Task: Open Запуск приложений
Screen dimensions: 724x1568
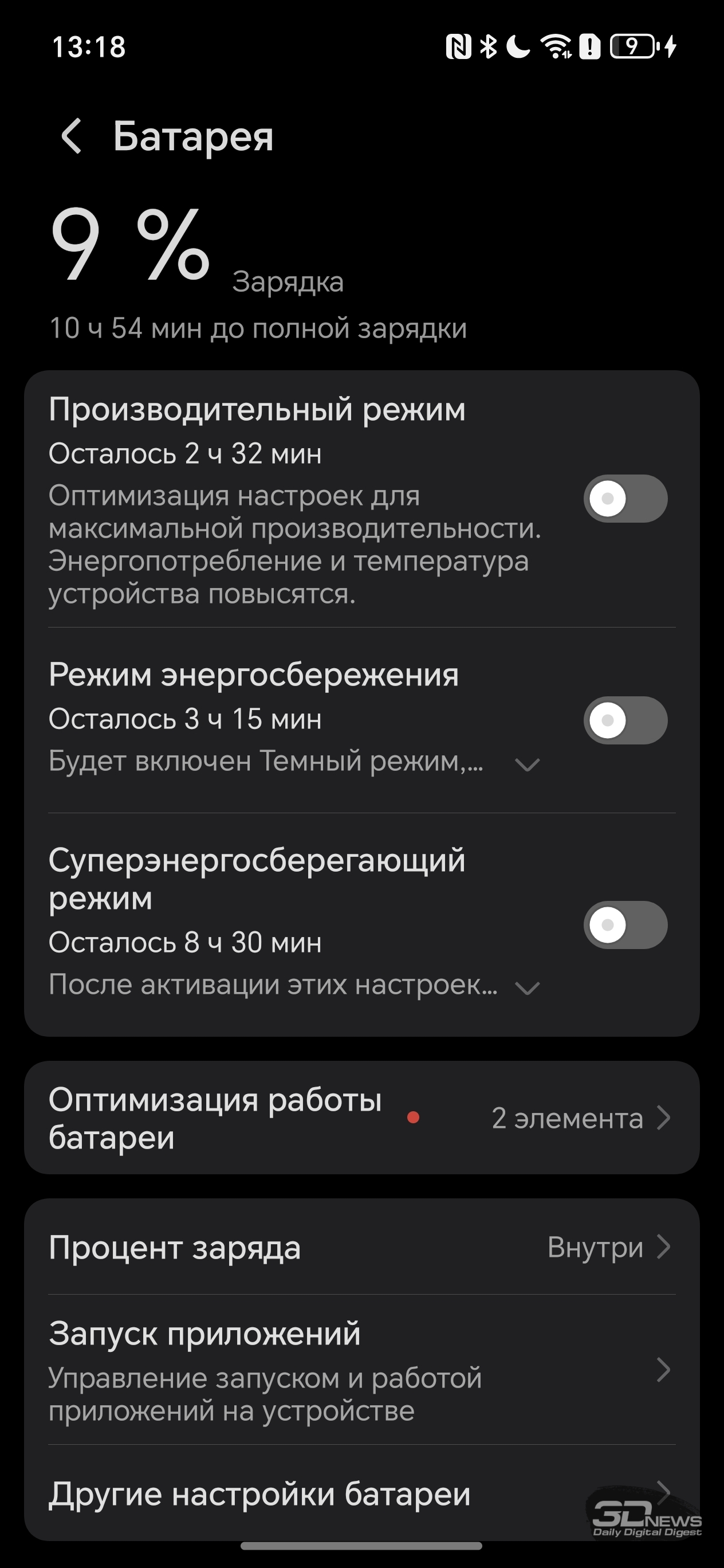Action: (362, 1370)
